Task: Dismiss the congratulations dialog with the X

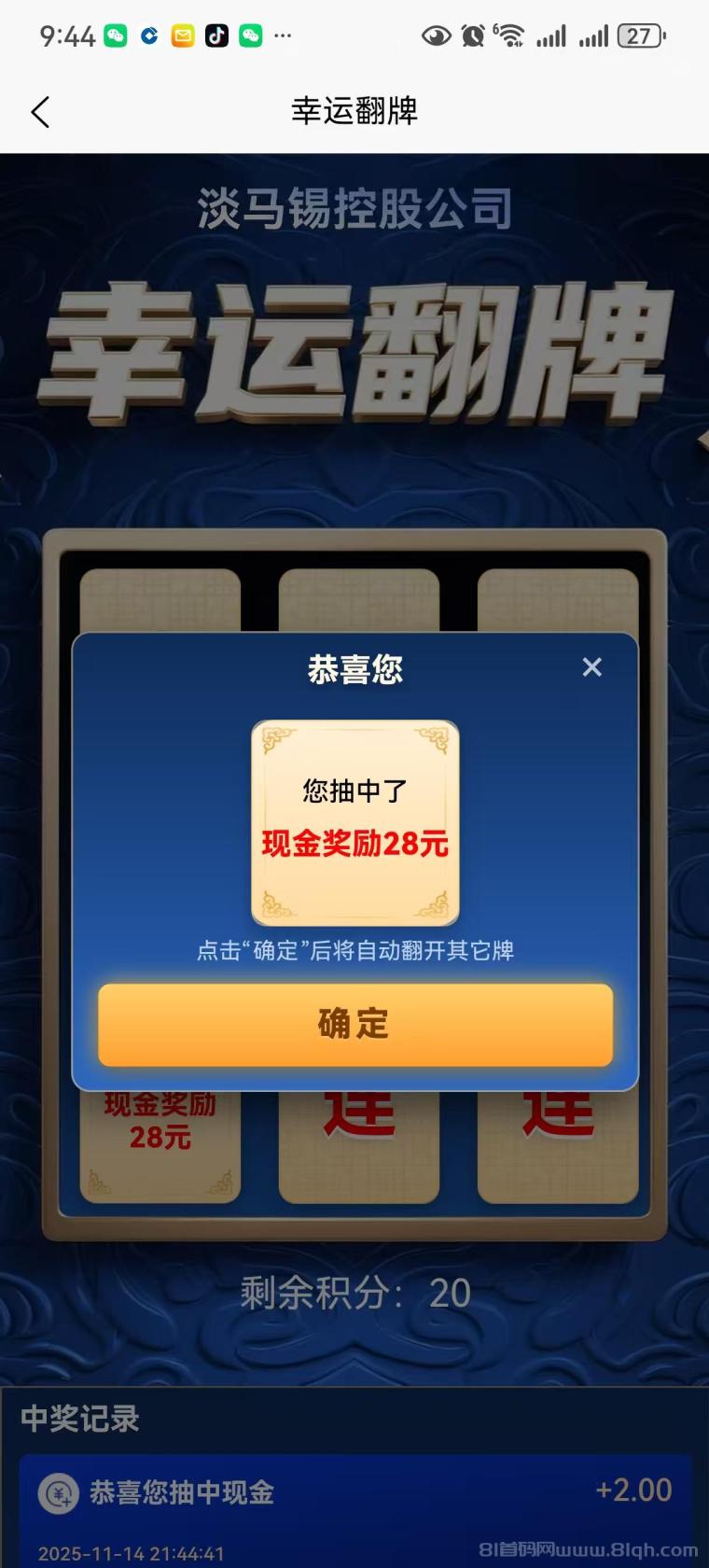Action: click(x=592, y=666)
